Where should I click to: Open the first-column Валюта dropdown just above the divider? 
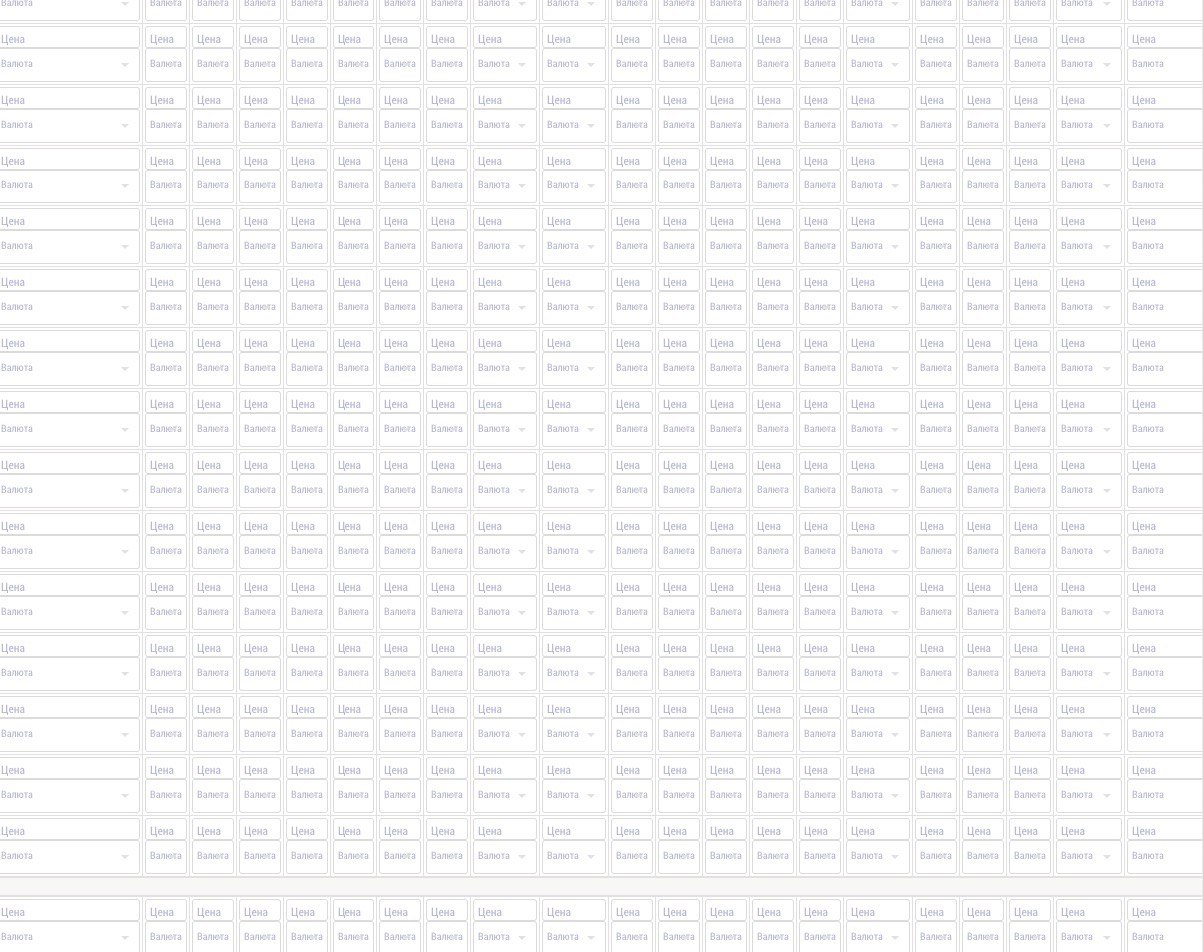[68, 856]
